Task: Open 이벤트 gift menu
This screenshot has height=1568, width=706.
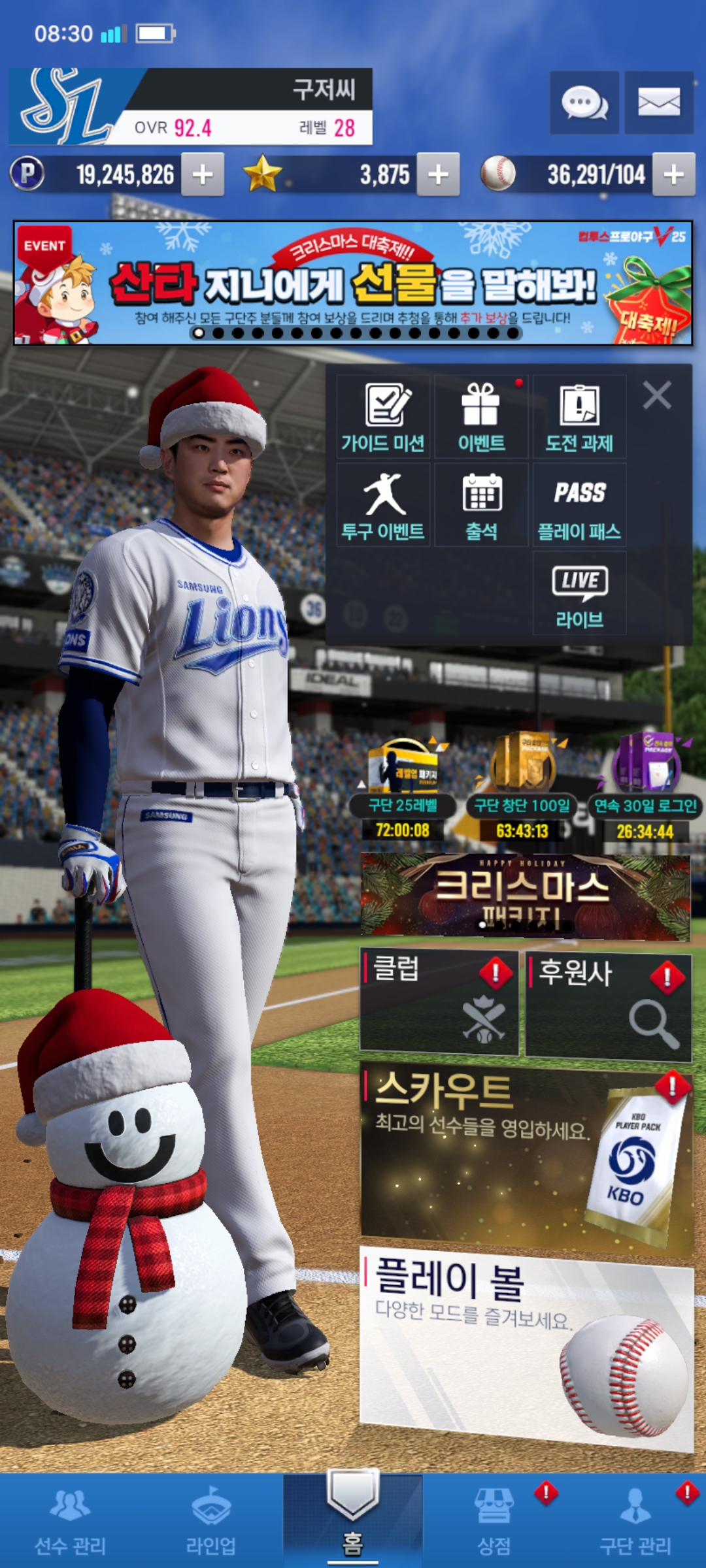Action: point(481,417)
